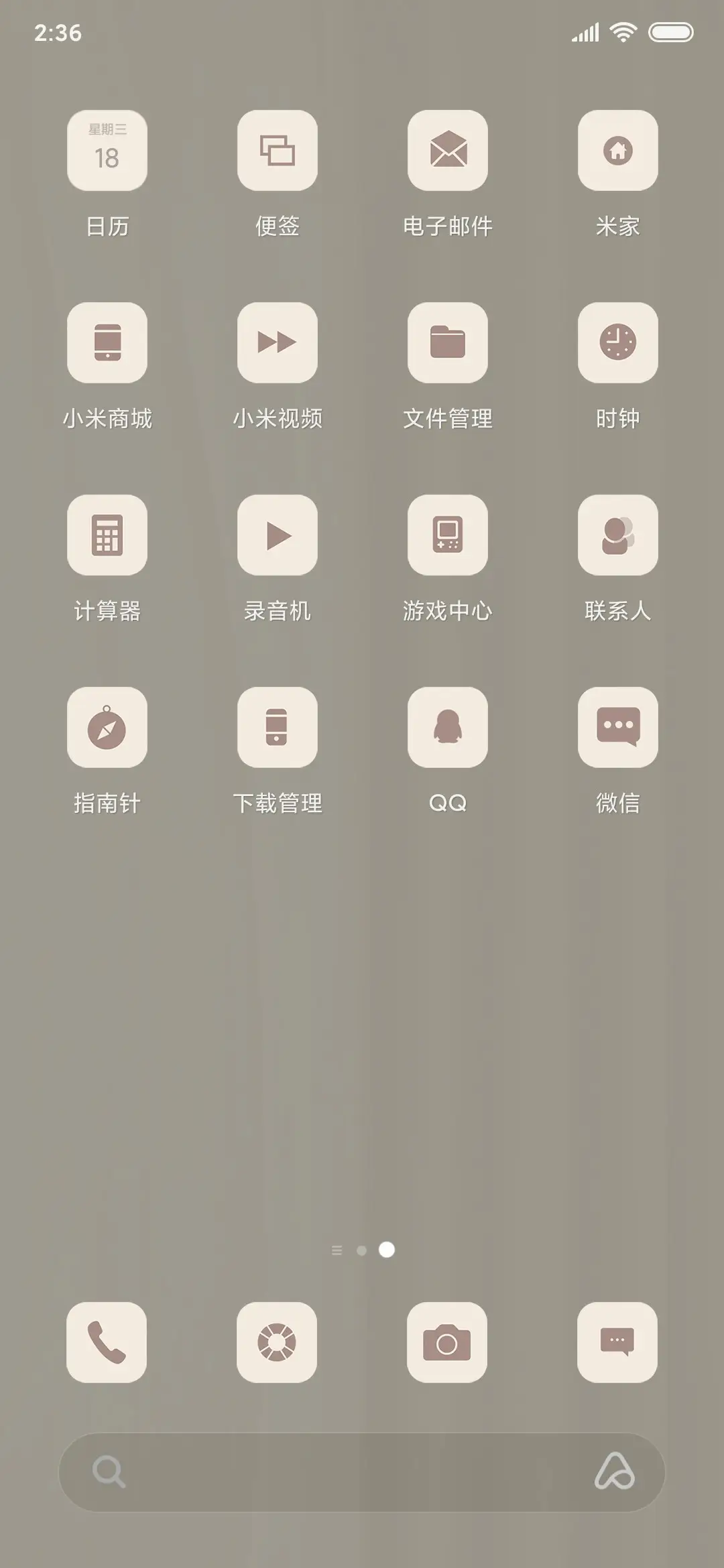Open the QQ app
This screenshot has height=1568, width=724.
(447, 726)
